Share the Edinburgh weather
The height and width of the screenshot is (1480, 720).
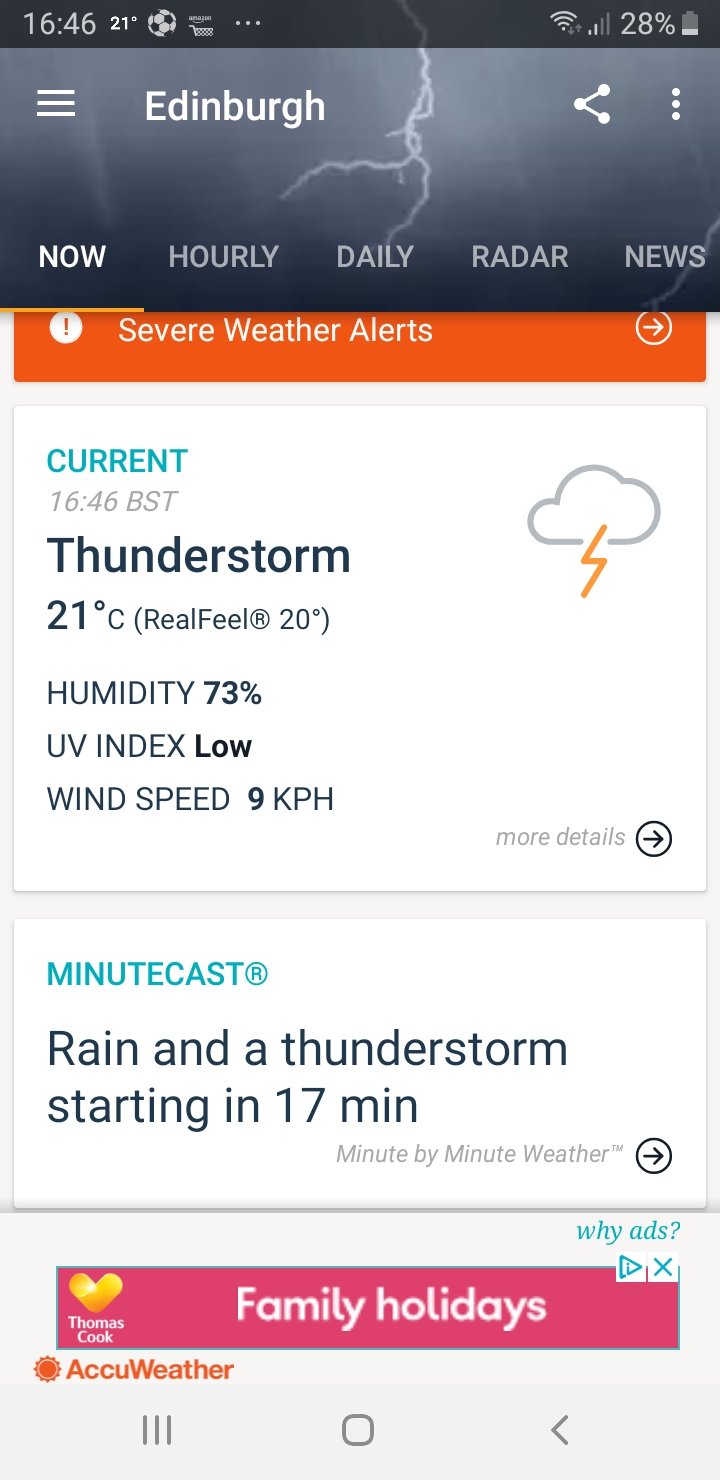click(592, 104)
